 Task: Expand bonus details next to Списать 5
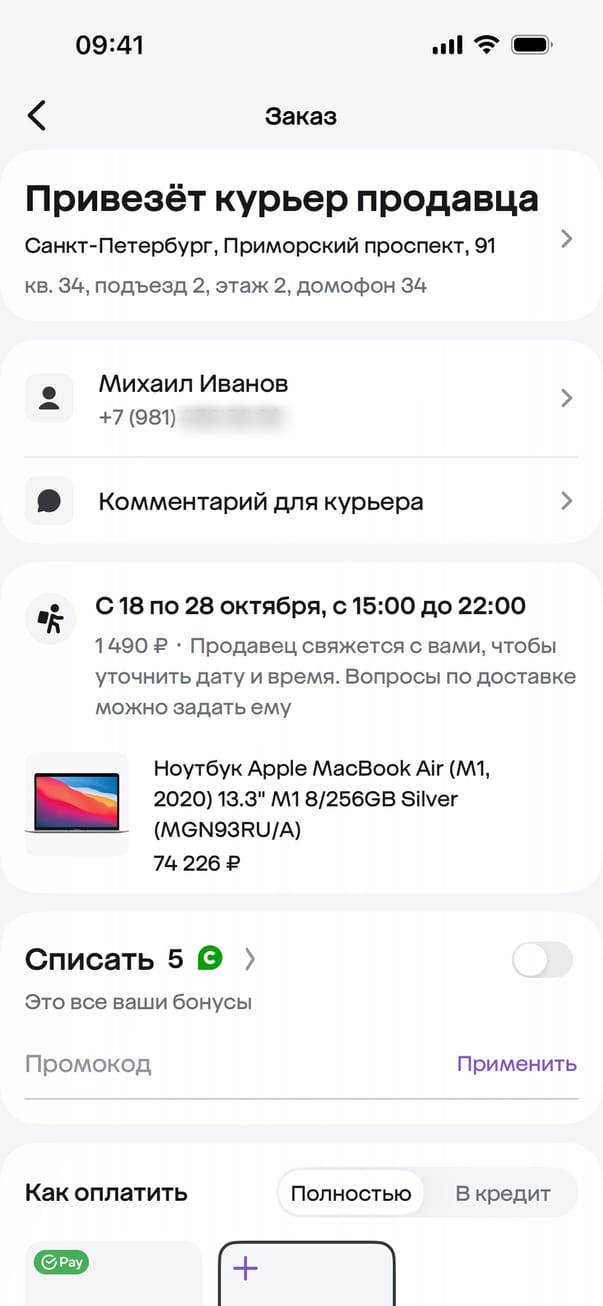[x=250, y=960]
